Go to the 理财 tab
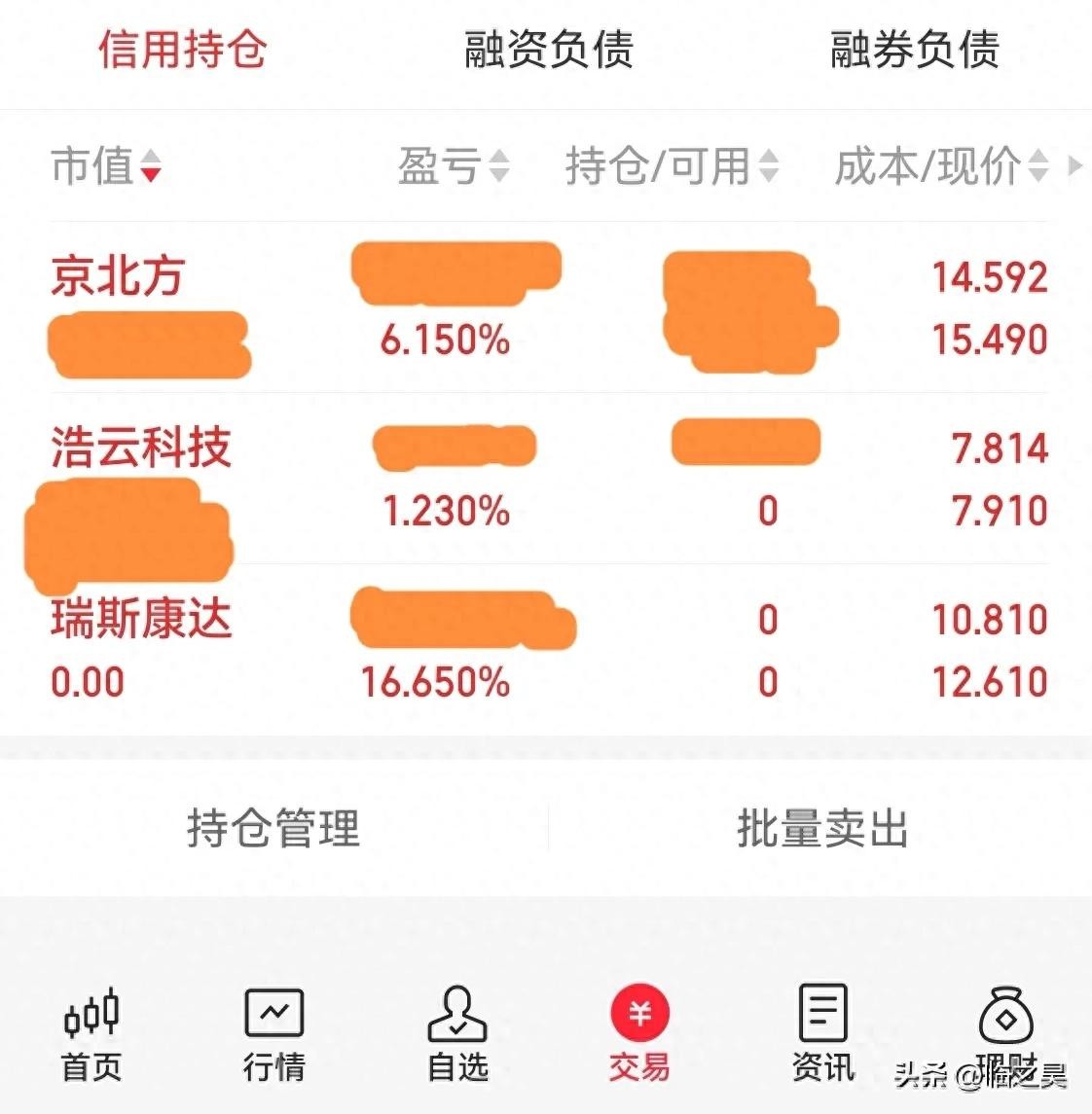 click(x=1005, y=1034)
